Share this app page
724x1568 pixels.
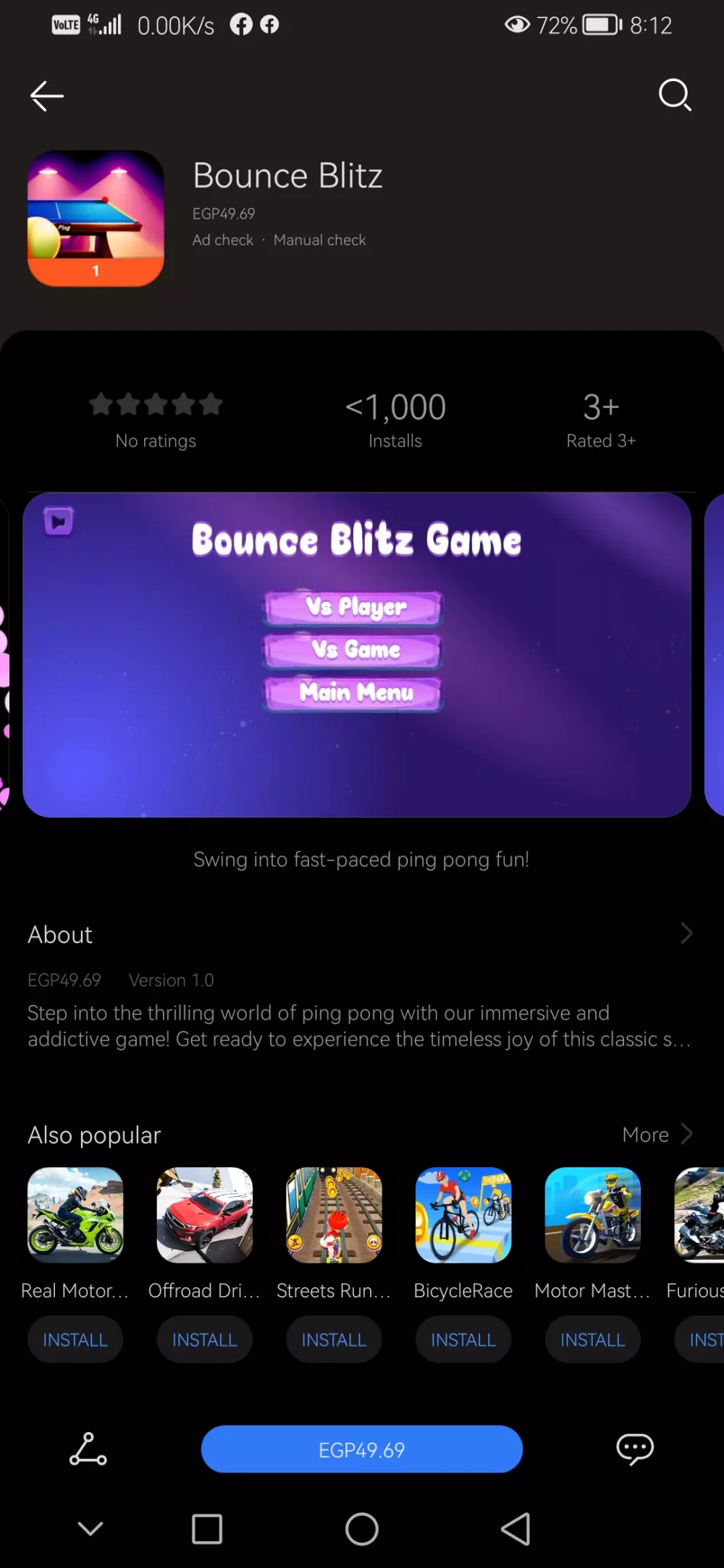click(x=88, y=1449)
